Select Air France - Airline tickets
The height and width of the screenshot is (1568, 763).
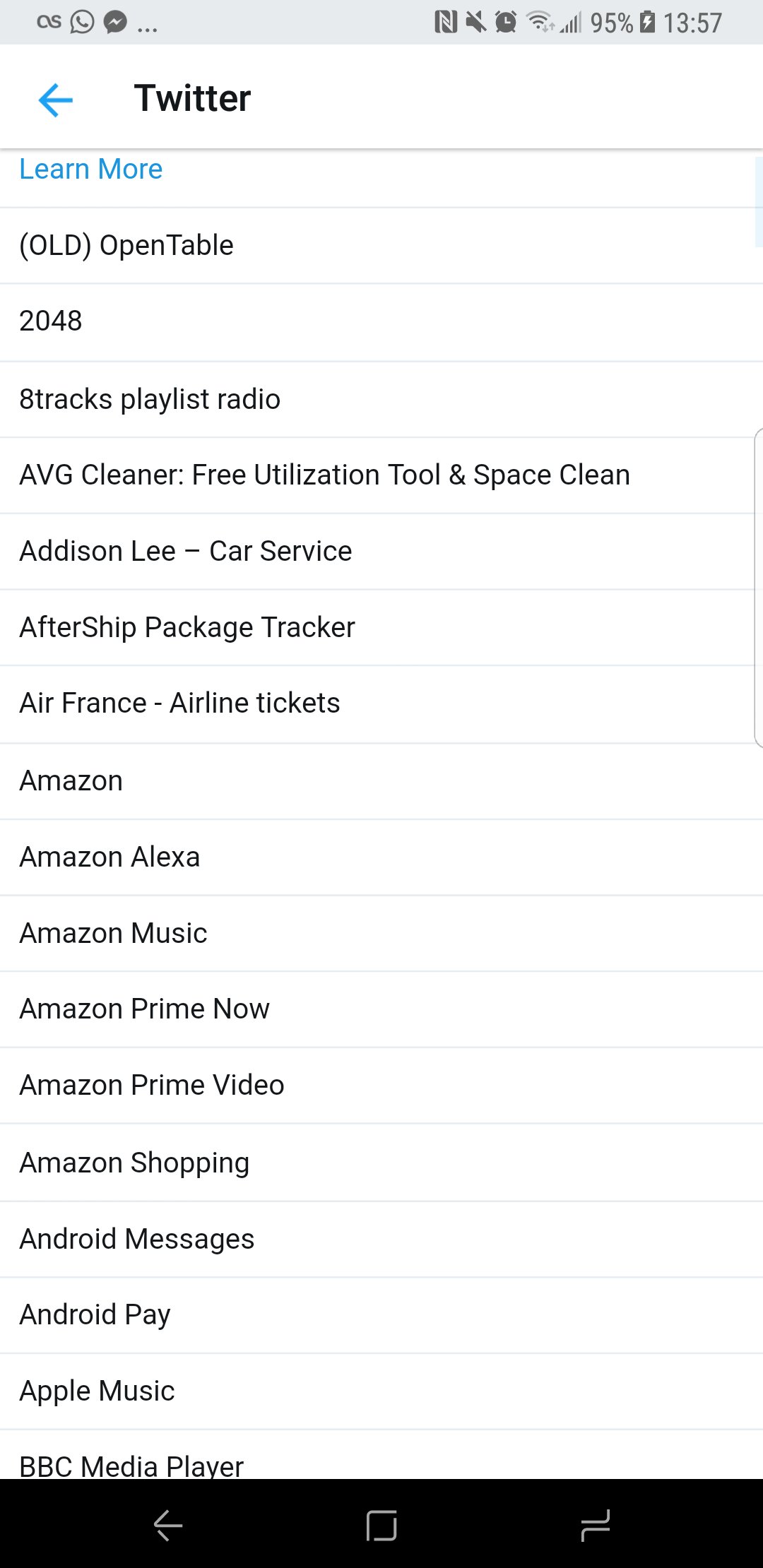pyautogui.click(x=381, y=703)
